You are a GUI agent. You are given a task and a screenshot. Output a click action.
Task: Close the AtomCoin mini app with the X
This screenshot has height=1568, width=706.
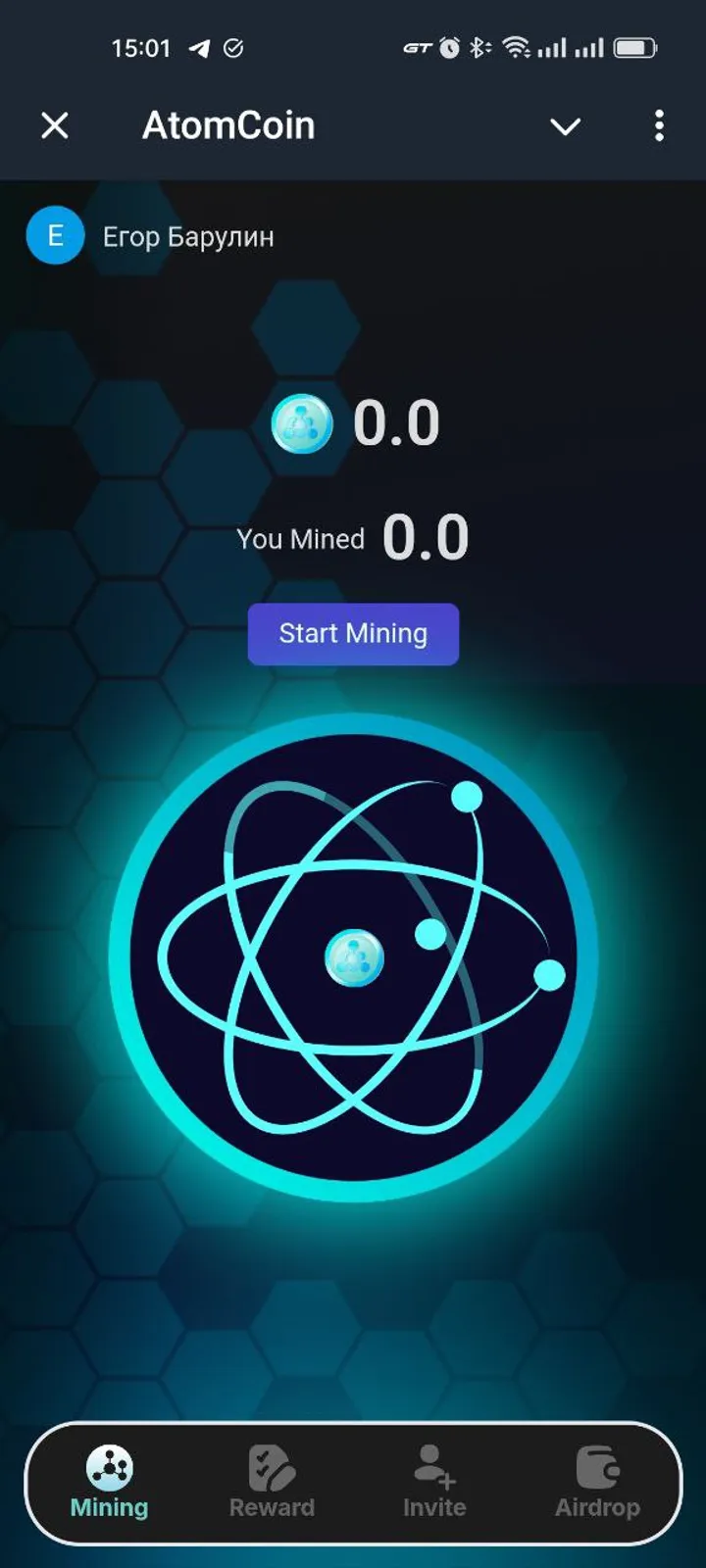tap(54, 125)
